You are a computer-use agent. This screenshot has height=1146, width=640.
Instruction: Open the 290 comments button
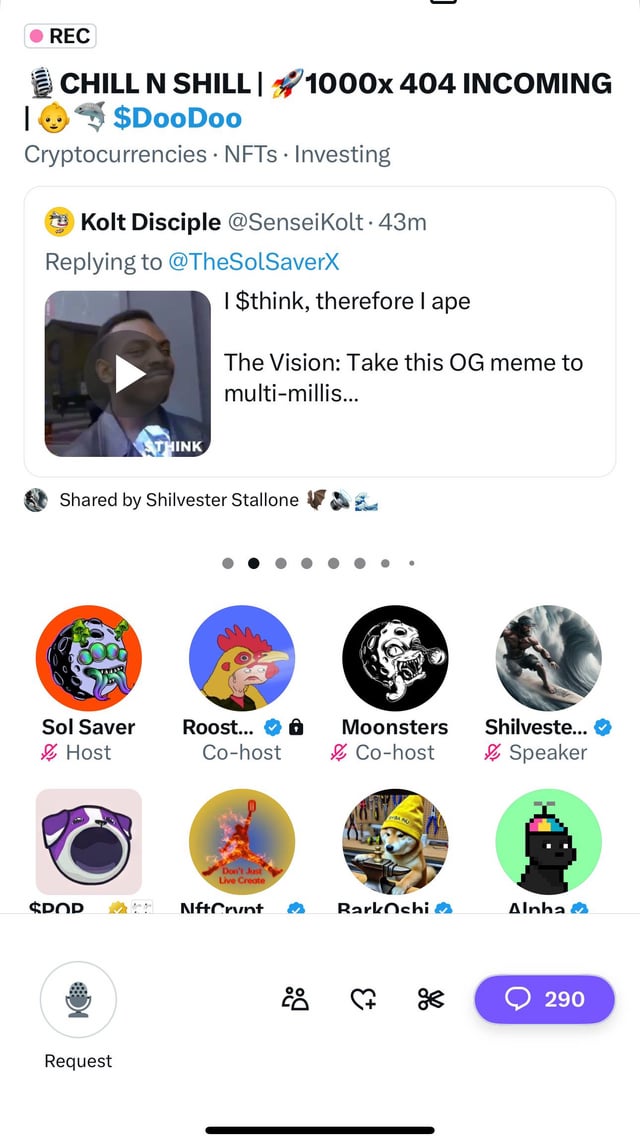point(544,999)
